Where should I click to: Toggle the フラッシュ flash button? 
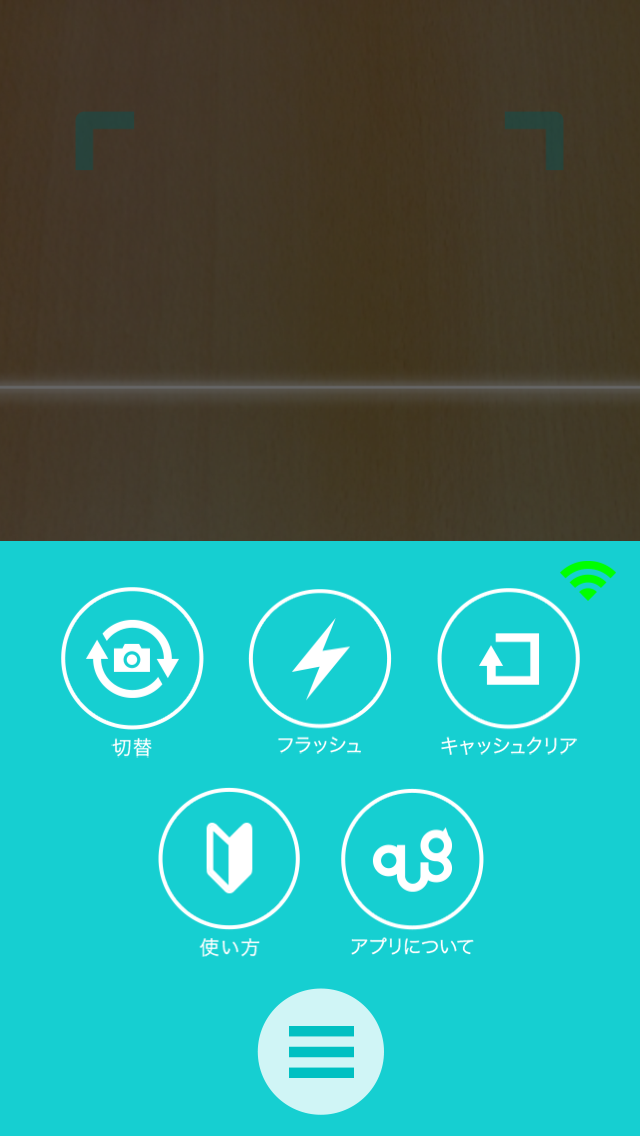(320, 658)
